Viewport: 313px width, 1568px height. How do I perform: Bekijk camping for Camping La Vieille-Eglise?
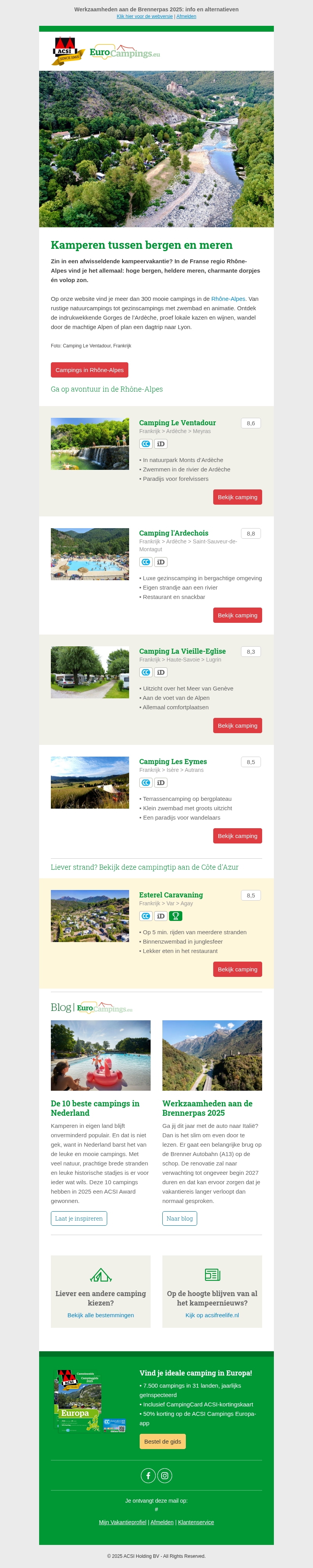click(237, 725)
